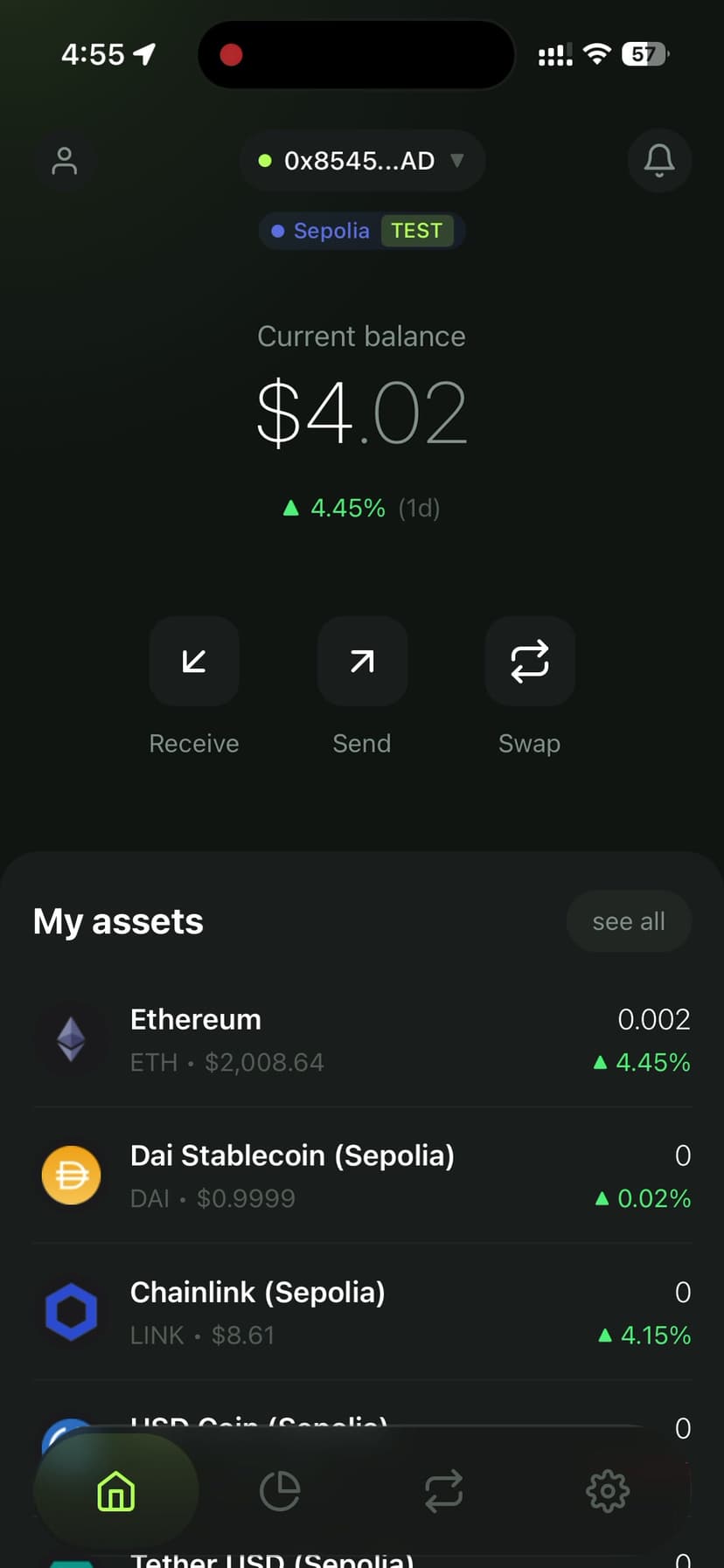Expand the account selector showing 0x8545...AD

pyautogui.click(x=361, y=161)
